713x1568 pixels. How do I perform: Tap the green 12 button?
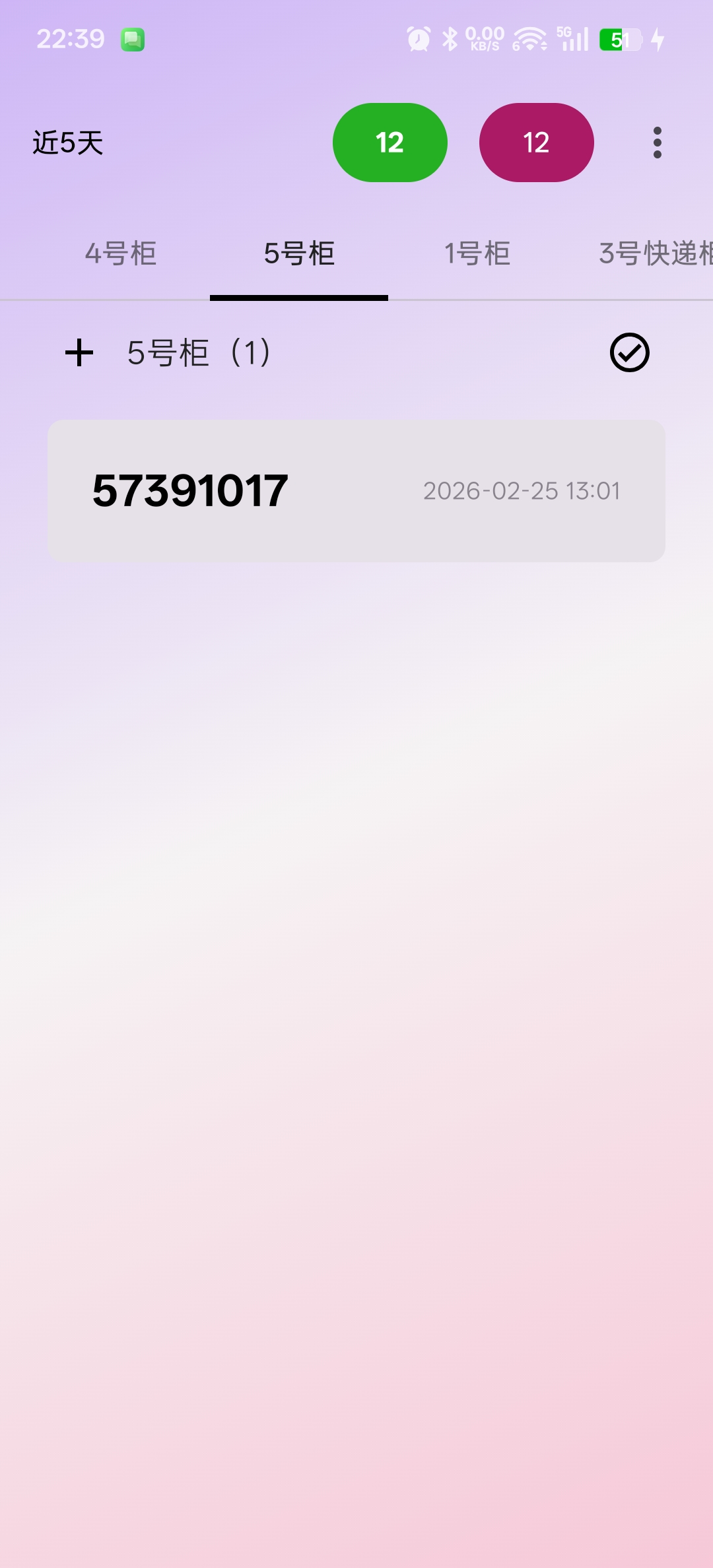click(x=390, y=143)
